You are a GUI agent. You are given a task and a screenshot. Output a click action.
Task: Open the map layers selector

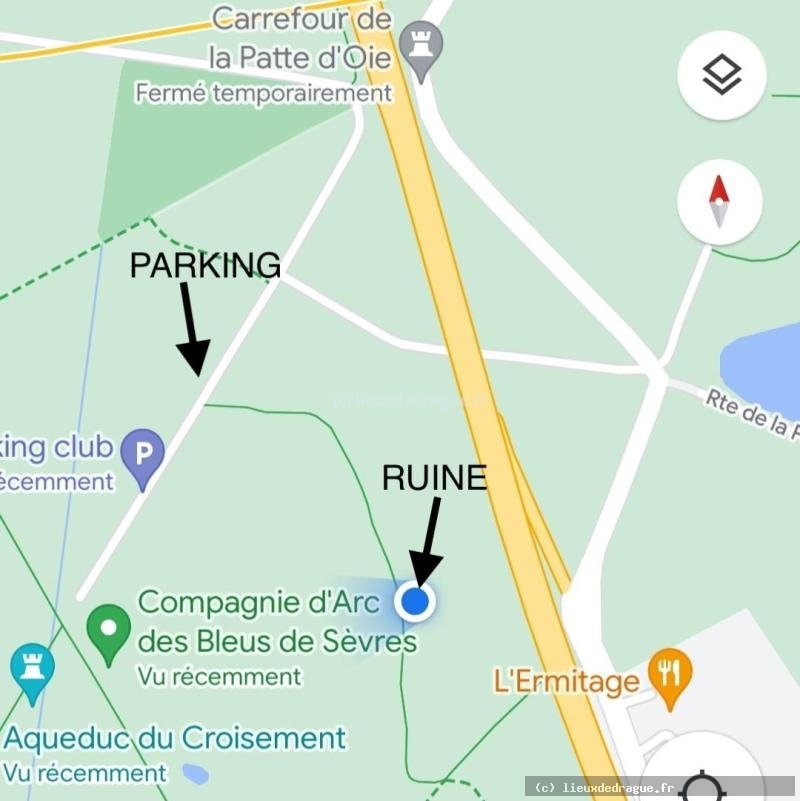(721, 76)
